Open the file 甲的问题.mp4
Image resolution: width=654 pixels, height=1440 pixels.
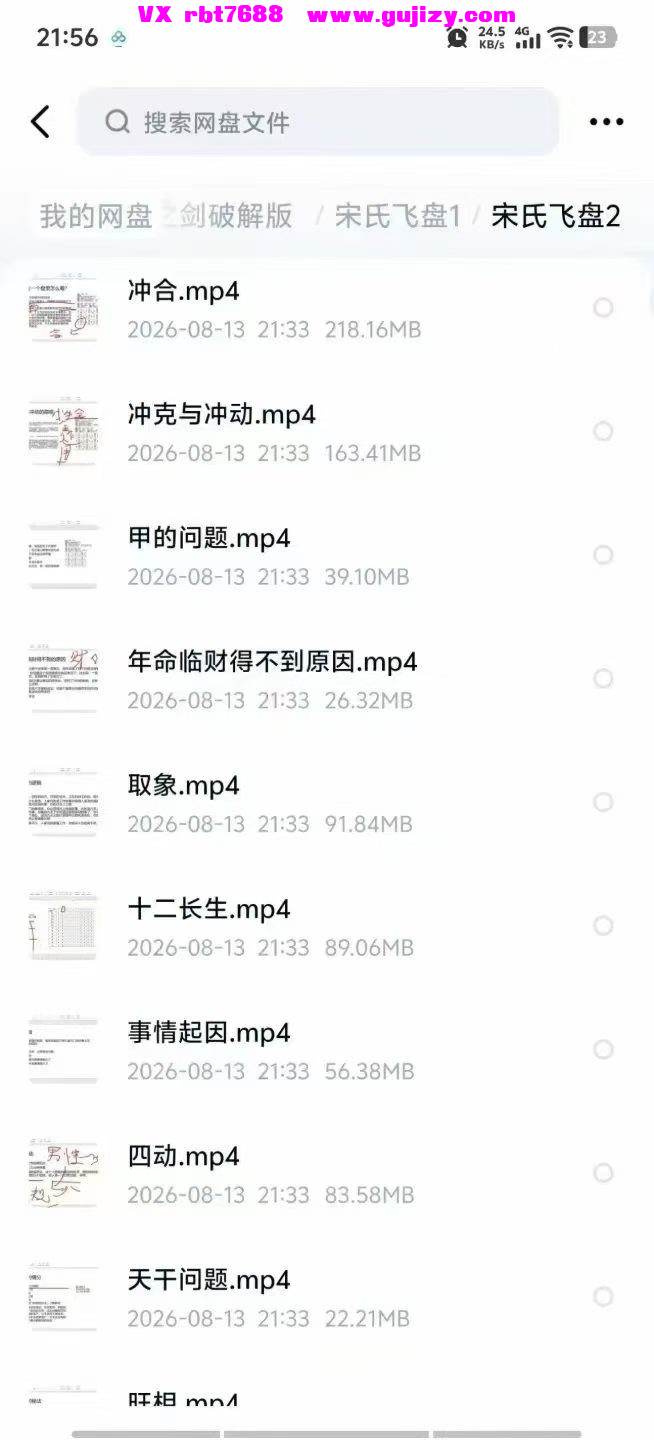pos(327,555)
